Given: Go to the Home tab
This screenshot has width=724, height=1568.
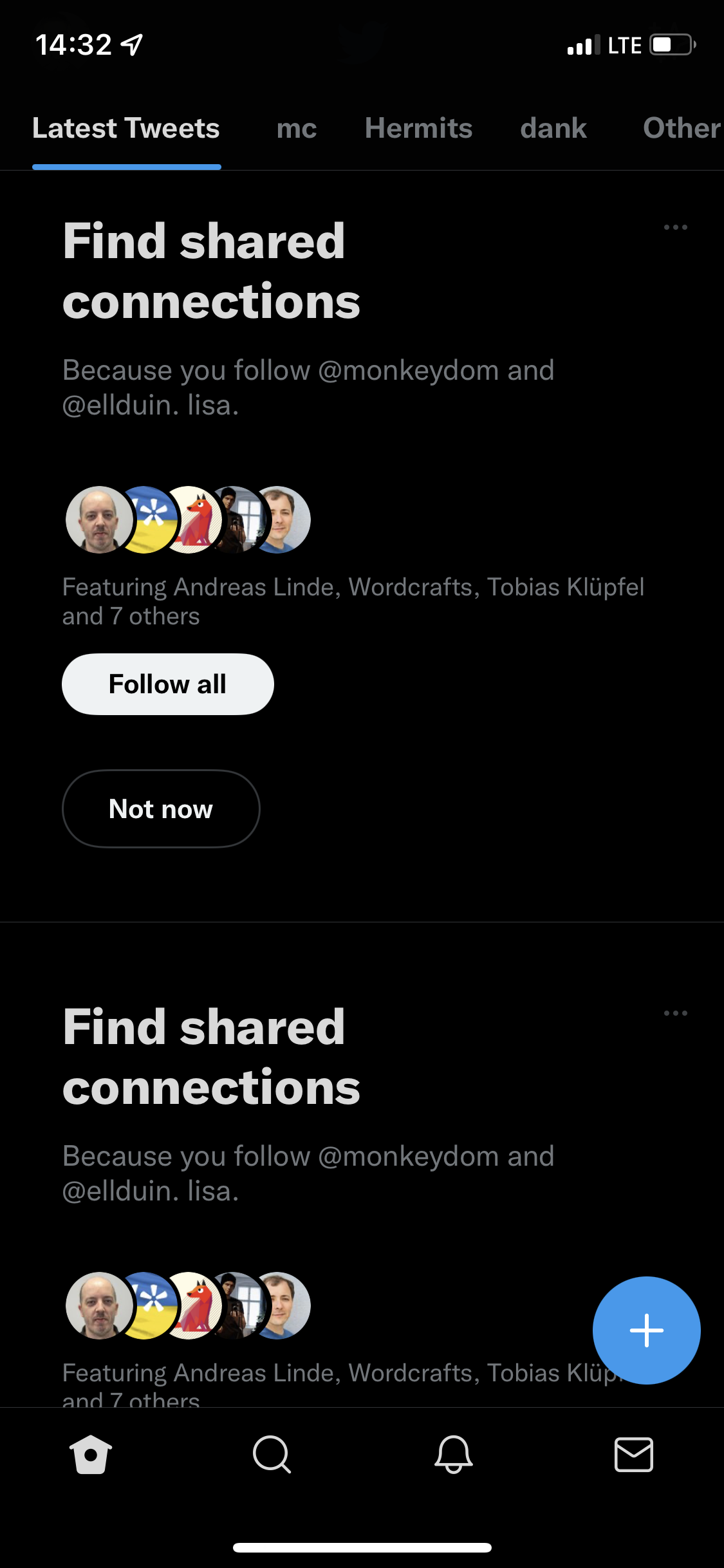Looking at the screenshot, I should click(x=91, y=1454).
